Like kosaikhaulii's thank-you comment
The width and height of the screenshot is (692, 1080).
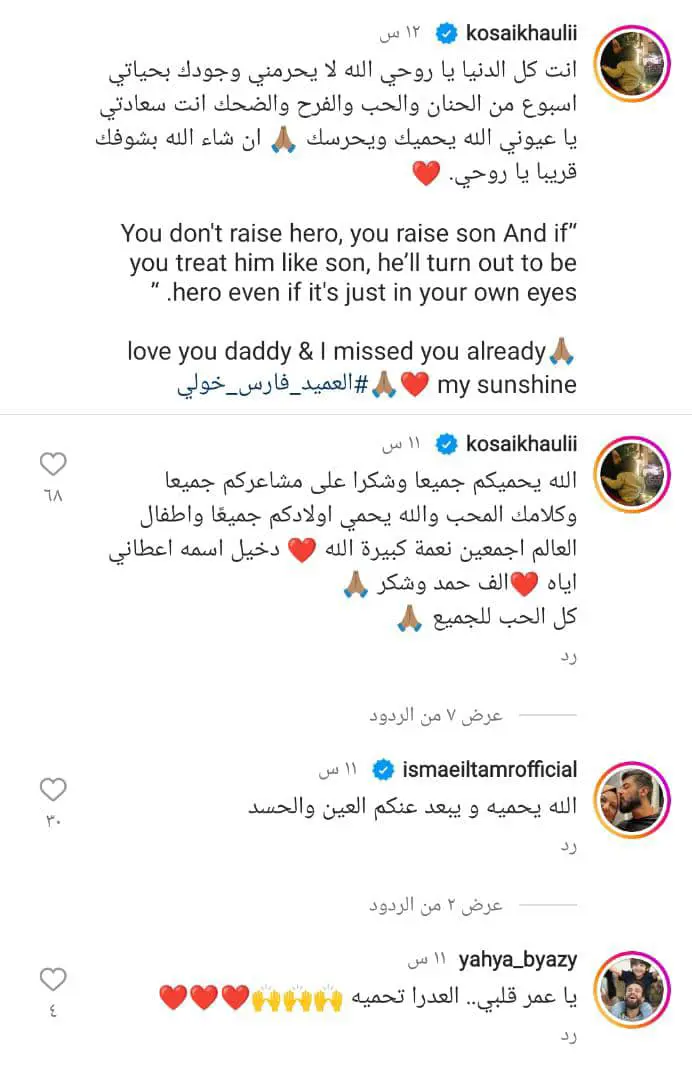[x=53, y=464]
